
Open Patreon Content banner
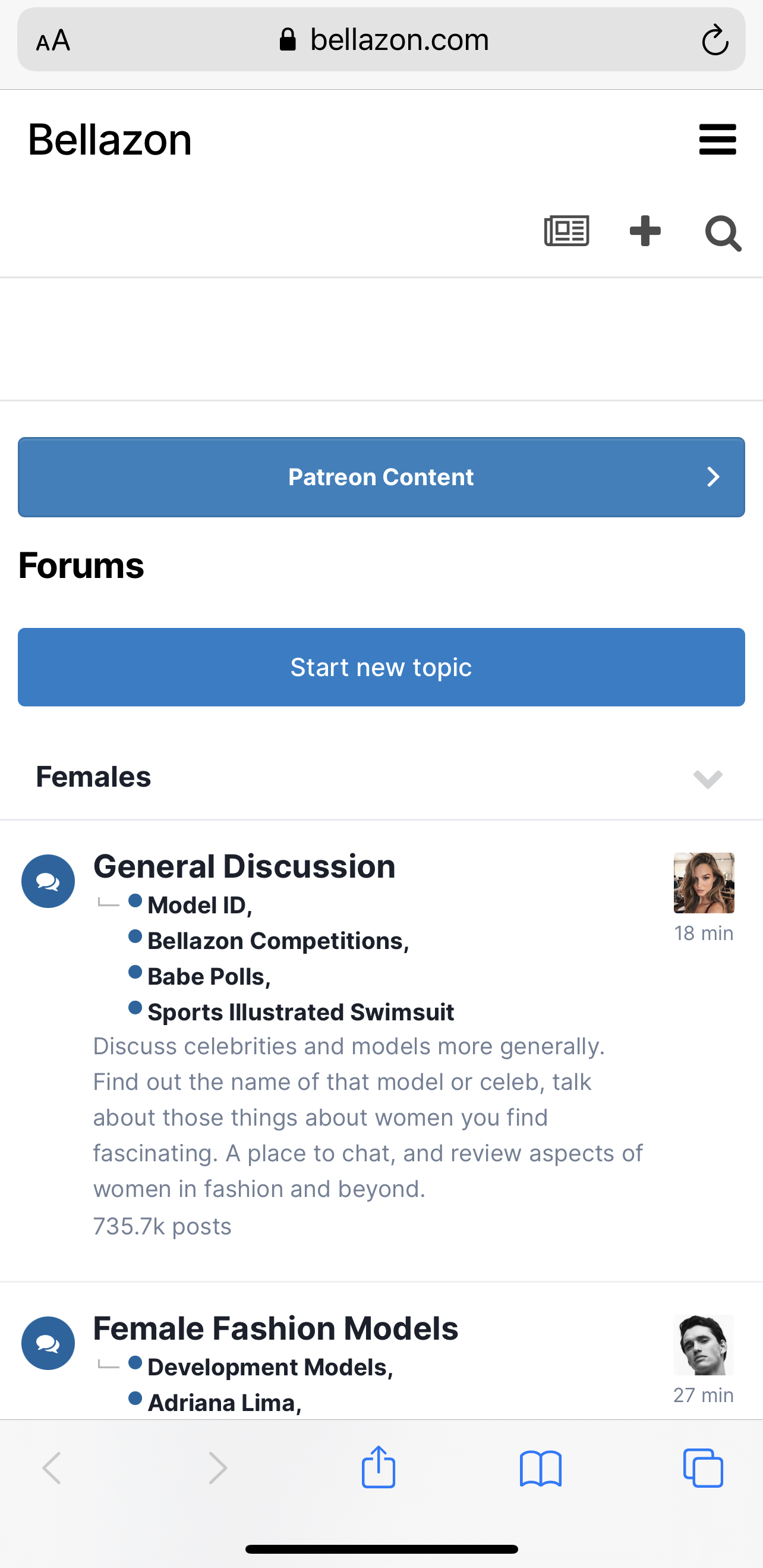[381, 477]
